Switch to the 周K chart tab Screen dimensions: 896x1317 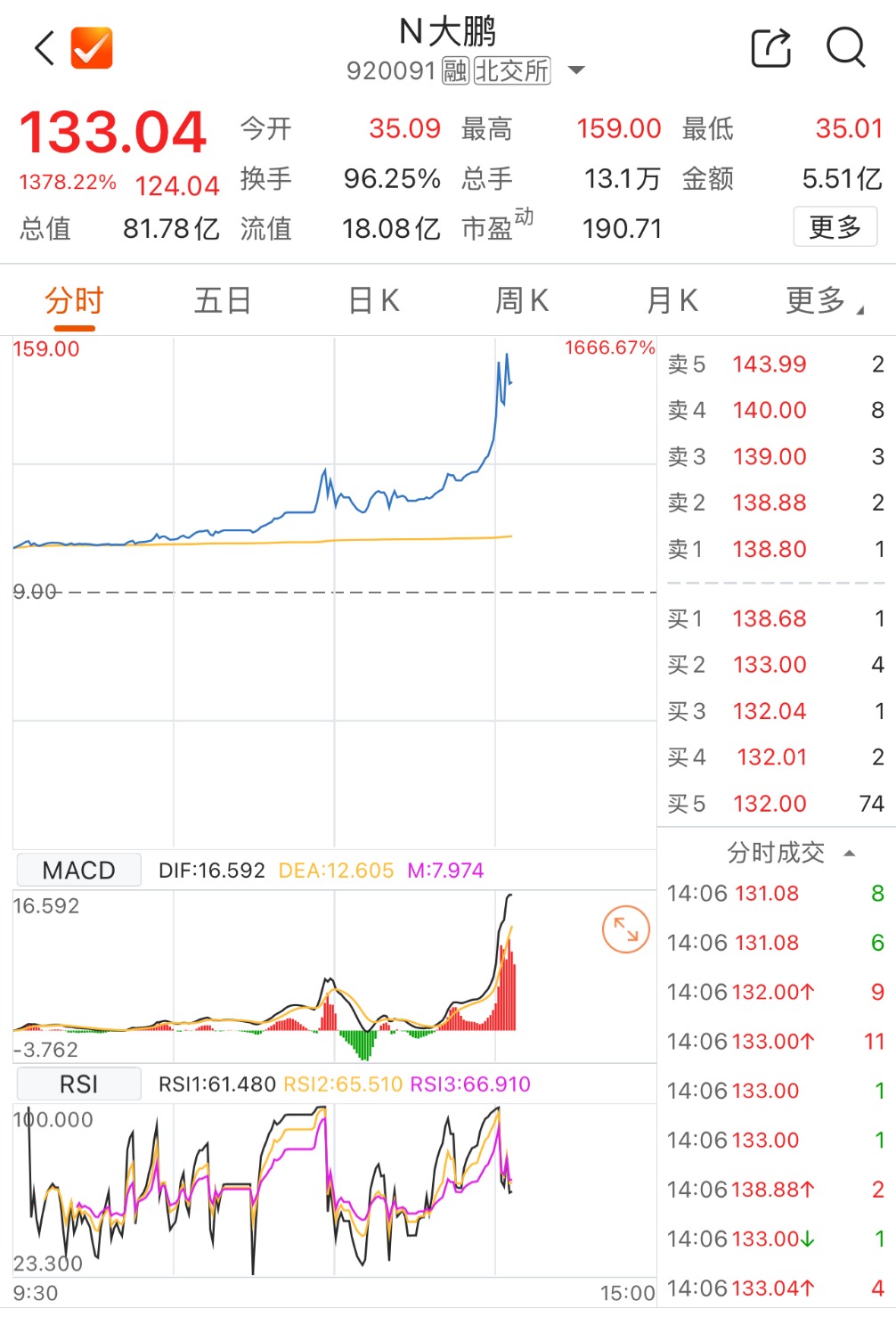[522, 301]
